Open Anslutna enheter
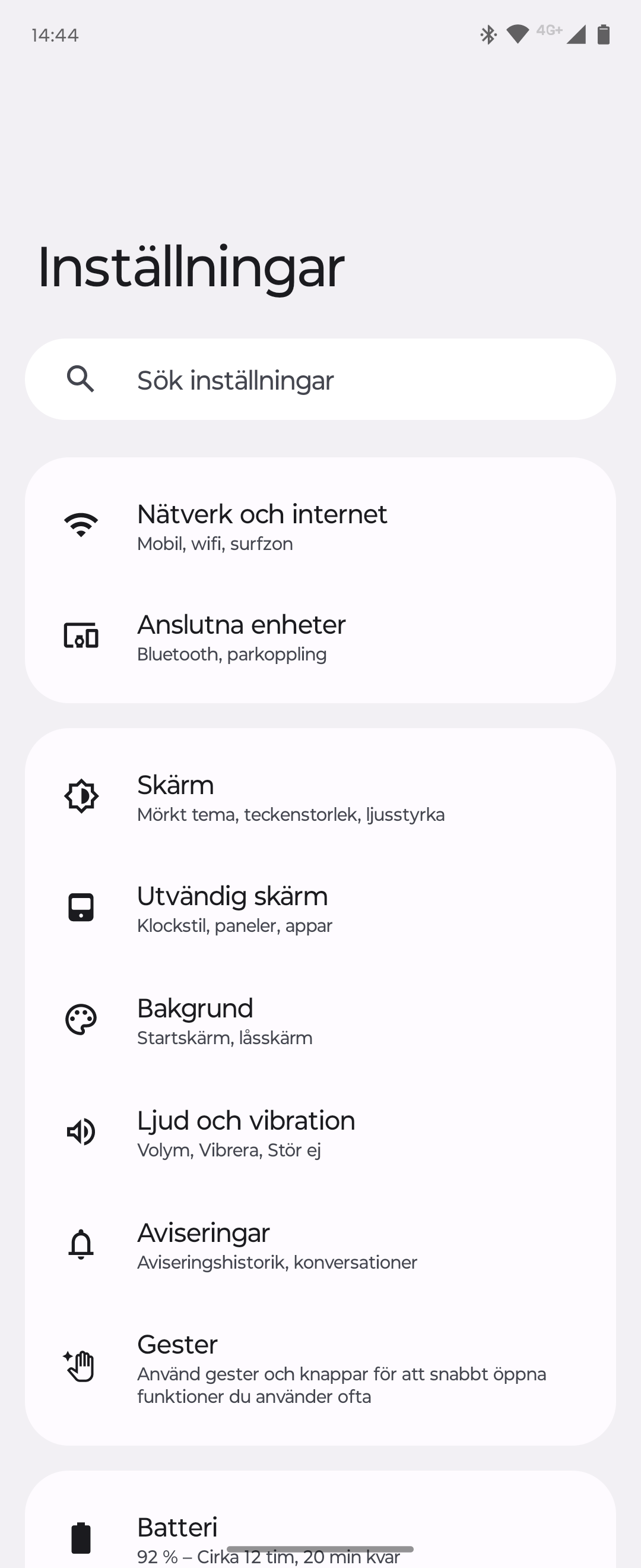 point(320,637)
